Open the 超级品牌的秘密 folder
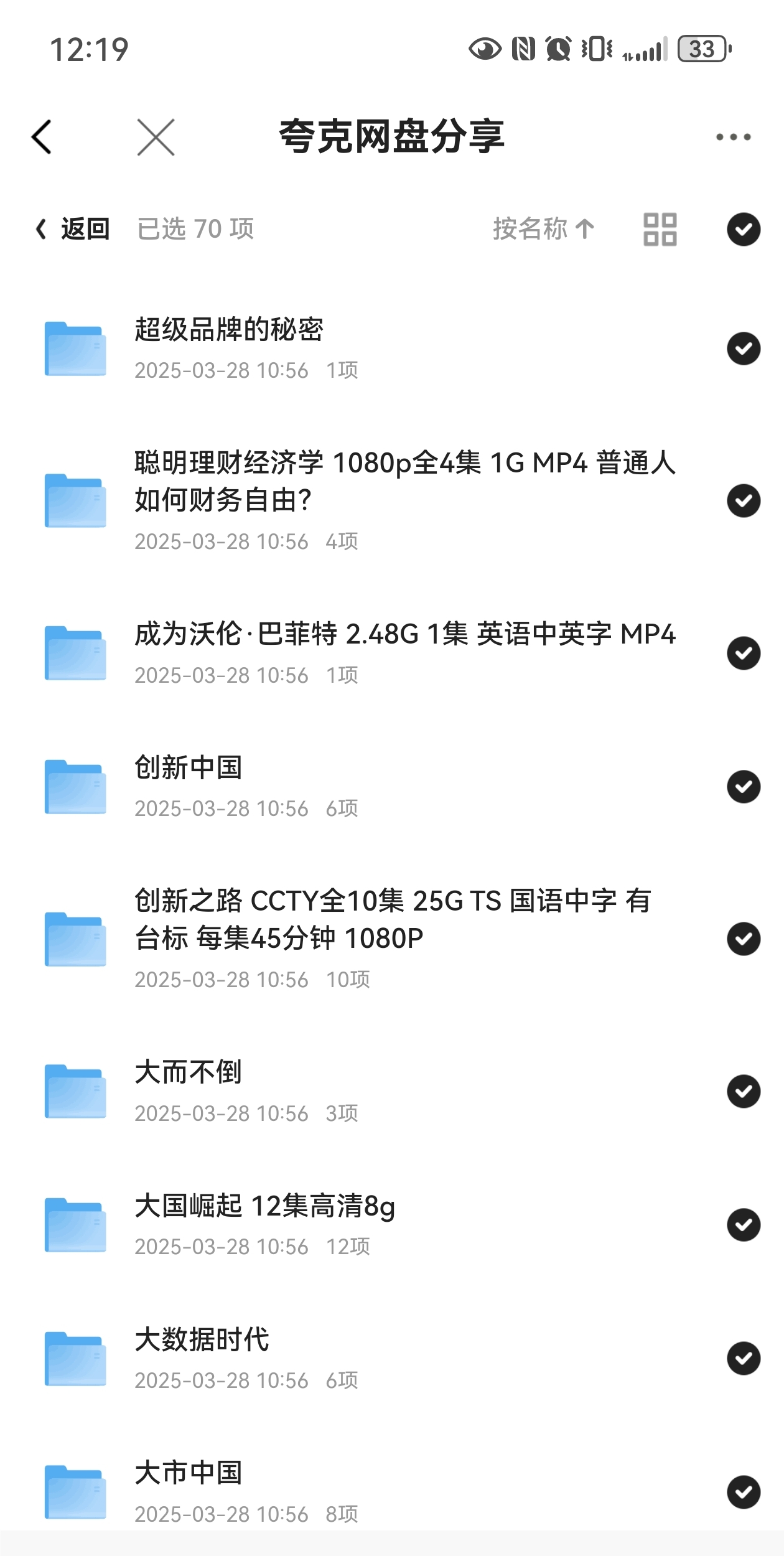This screenshot has width=784, height=1556. 229,330
